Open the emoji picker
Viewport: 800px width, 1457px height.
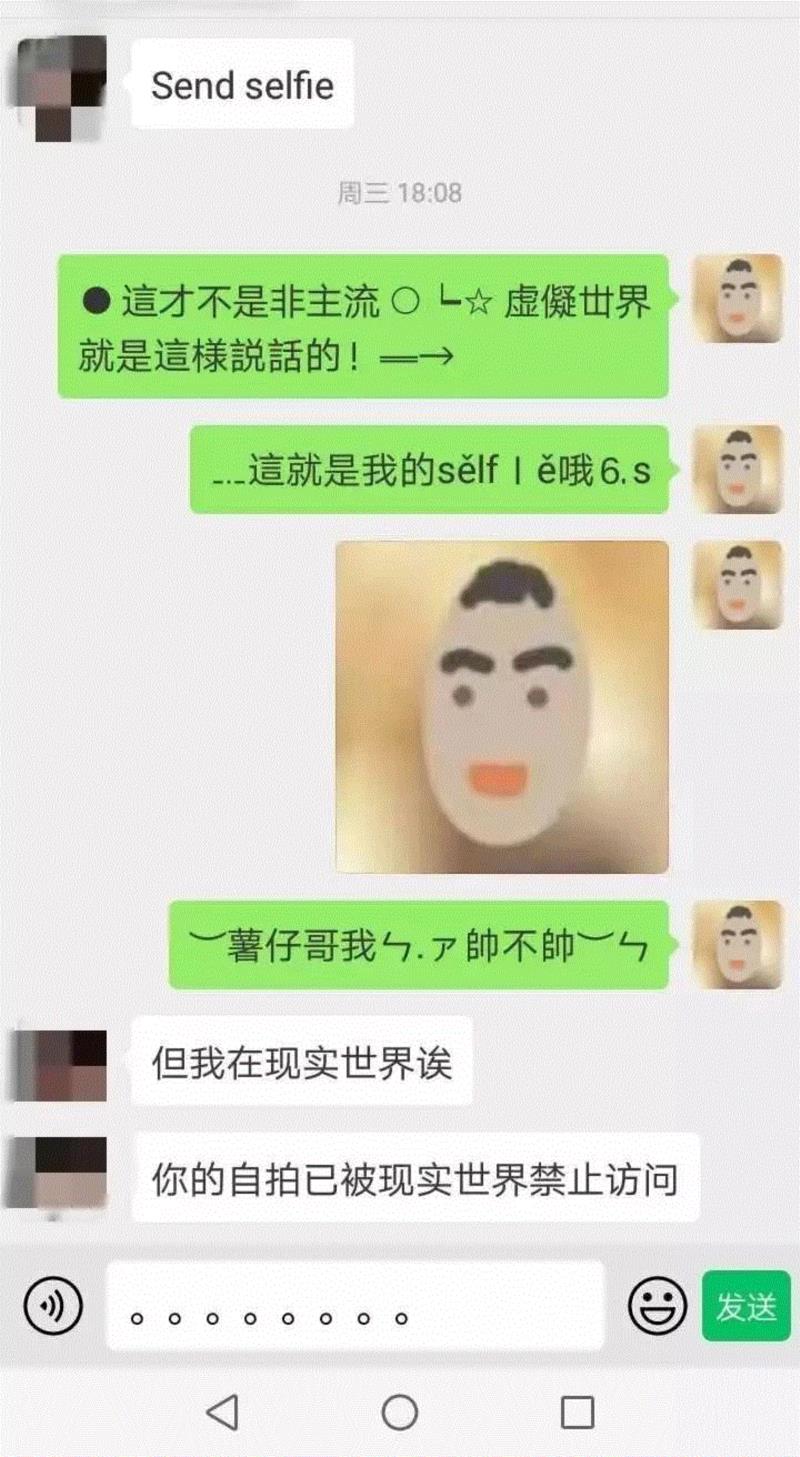657,1305
